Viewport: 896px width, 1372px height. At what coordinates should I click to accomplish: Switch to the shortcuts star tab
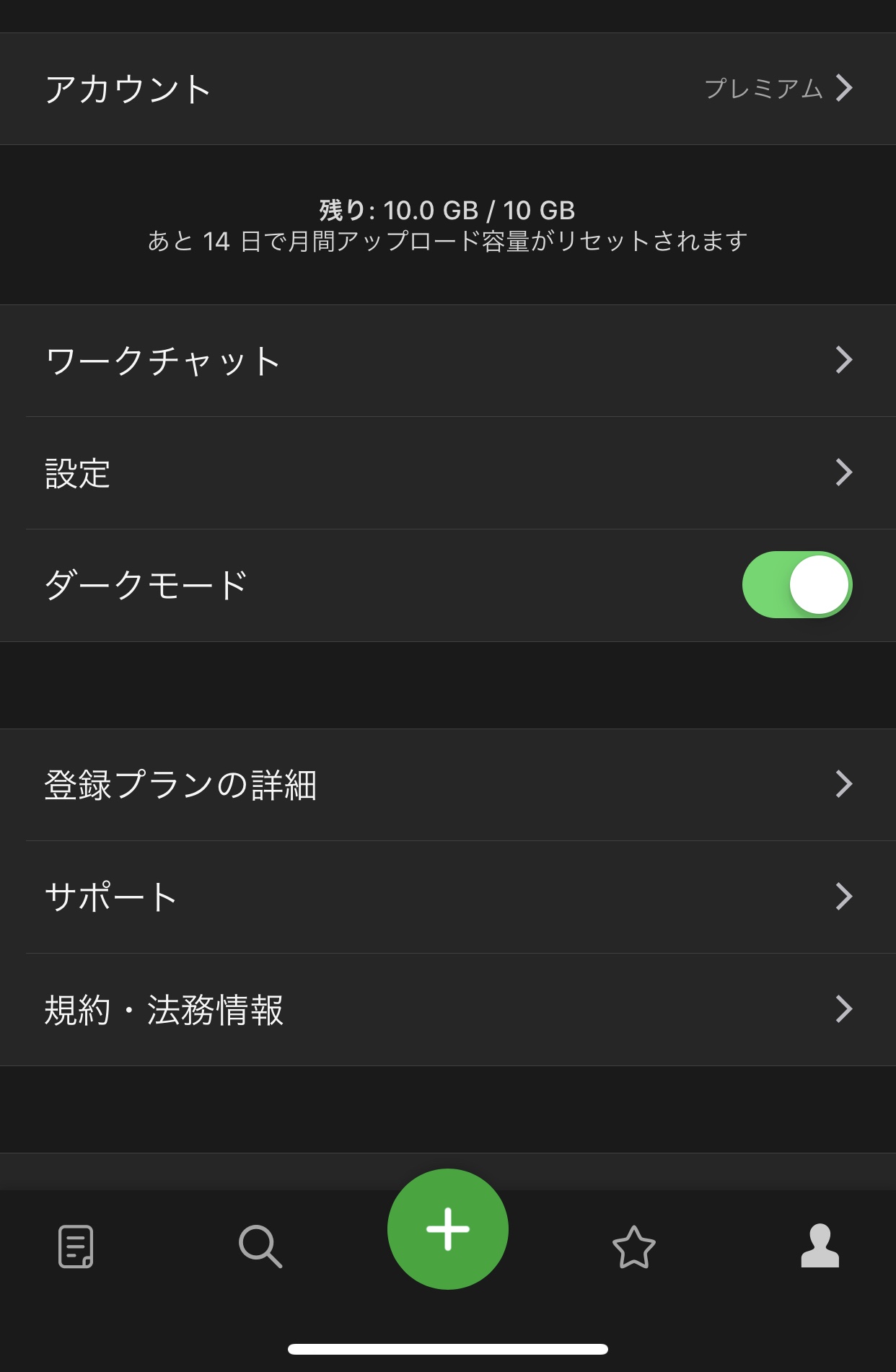[x=633, y=1246]
